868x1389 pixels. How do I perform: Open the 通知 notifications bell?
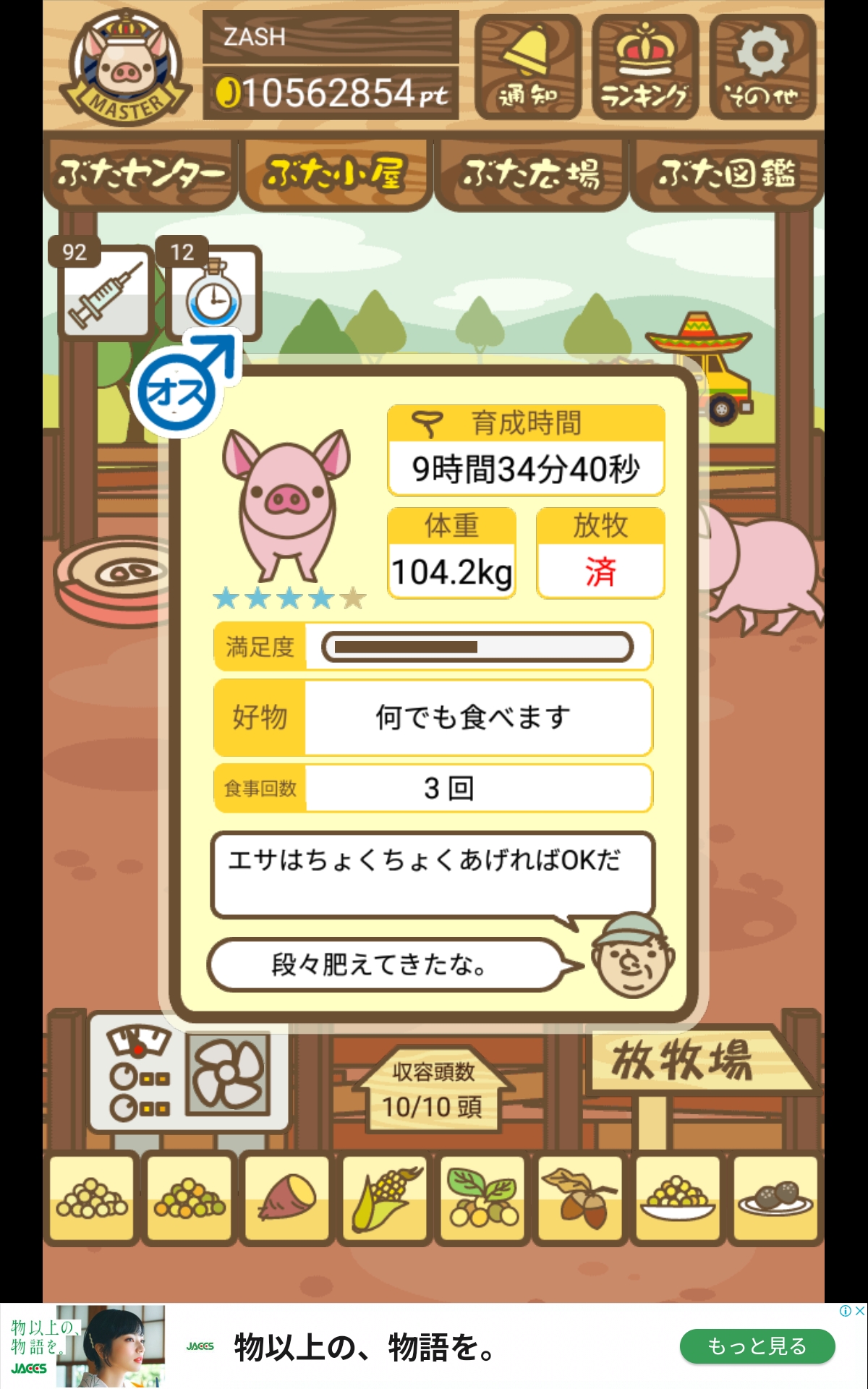(528, 67)
